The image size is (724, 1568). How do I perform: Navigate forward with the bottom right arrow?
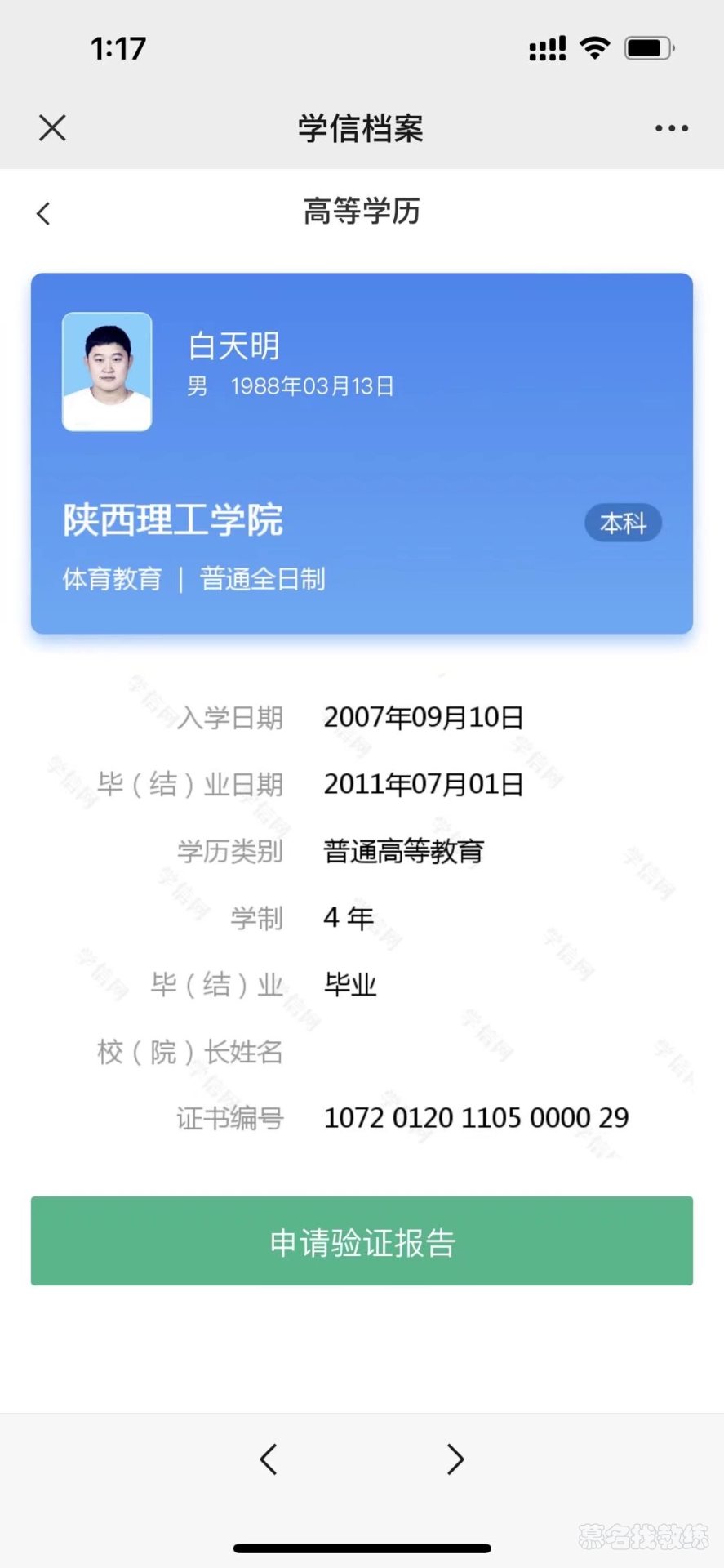coord(455,1459)
